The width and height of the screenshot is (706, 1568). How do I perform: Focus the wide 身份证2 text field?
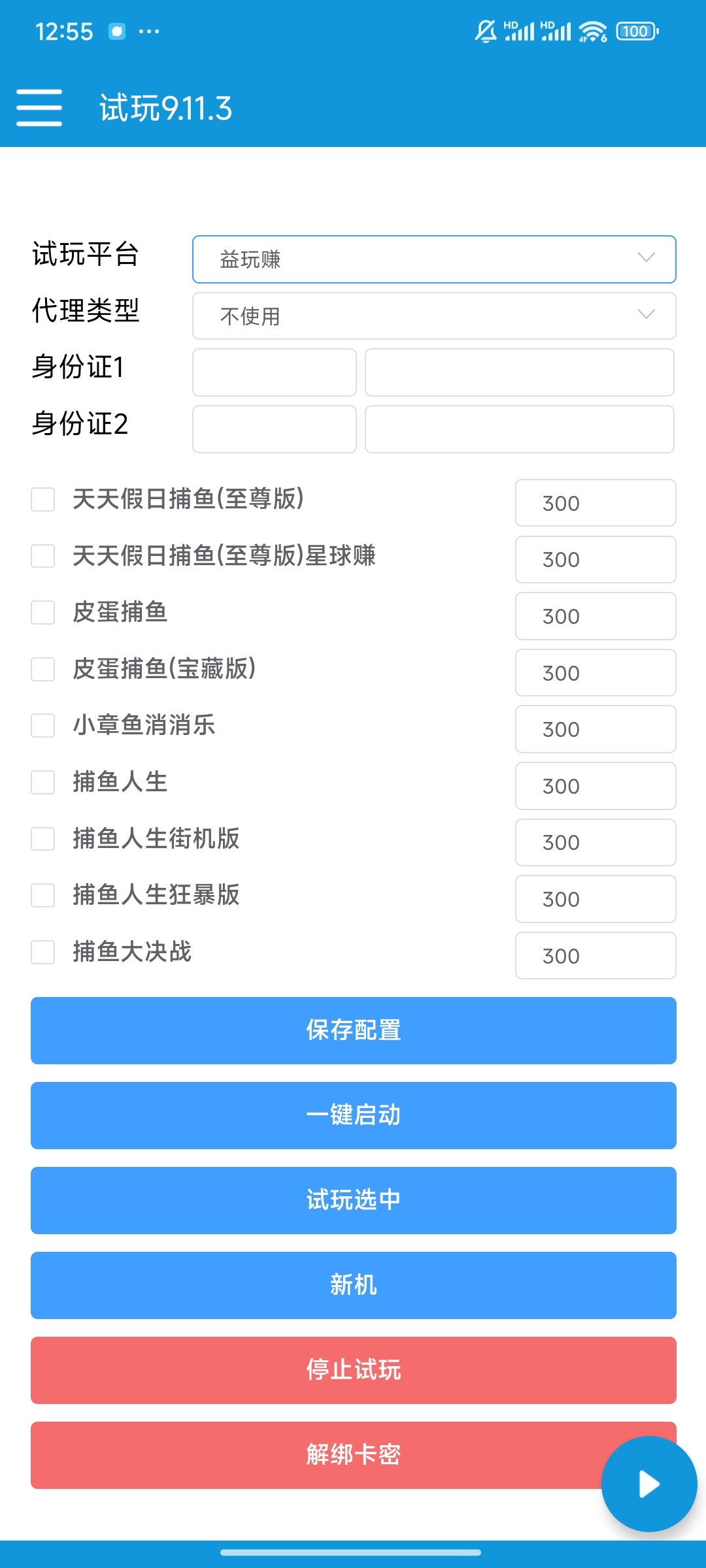[520, 429]
